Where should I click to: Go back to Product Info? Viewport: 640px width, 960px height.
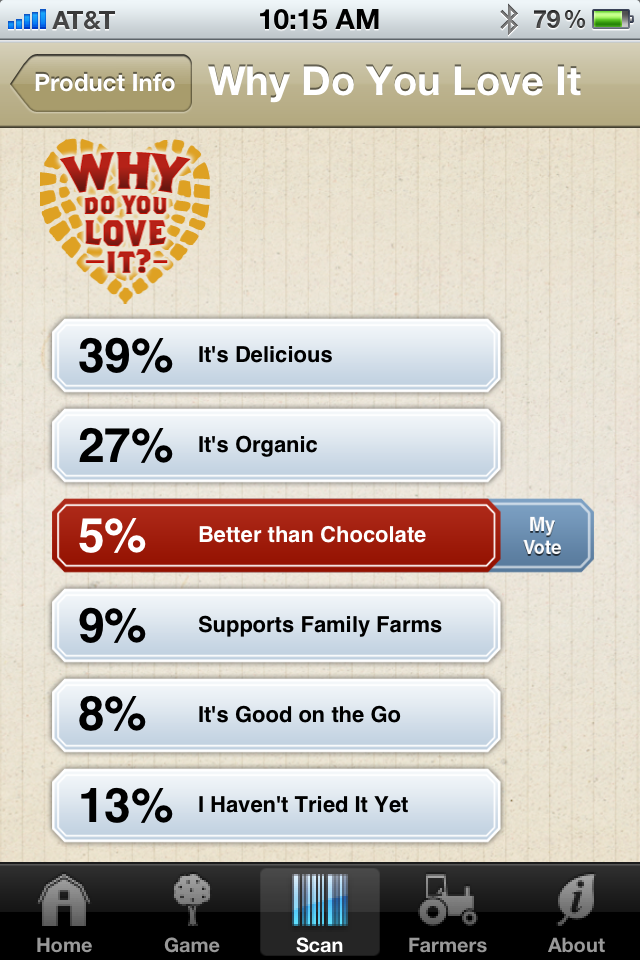click(x=102, y=83)
